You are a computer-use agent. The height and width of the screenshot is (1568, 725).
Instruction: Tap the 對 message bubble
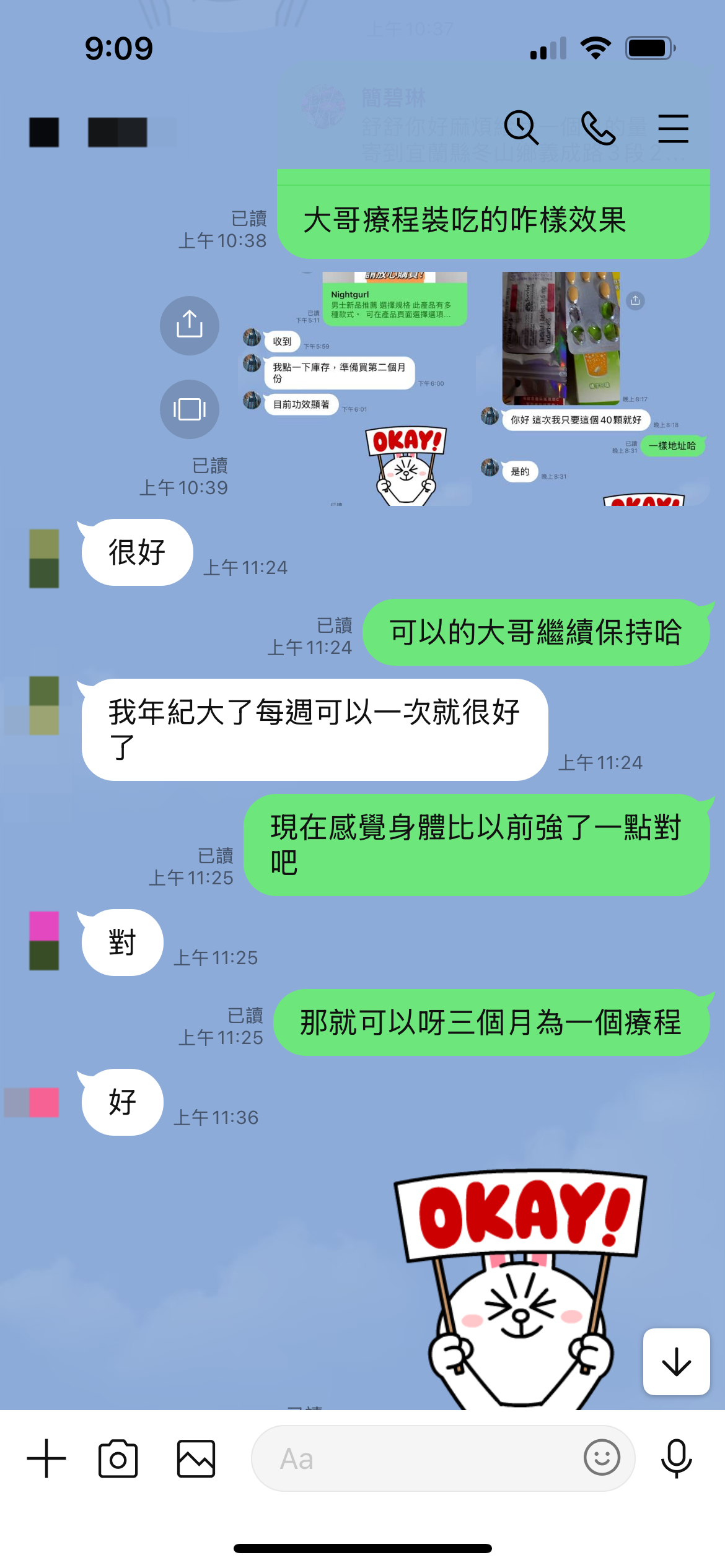(x=121, y=941)
